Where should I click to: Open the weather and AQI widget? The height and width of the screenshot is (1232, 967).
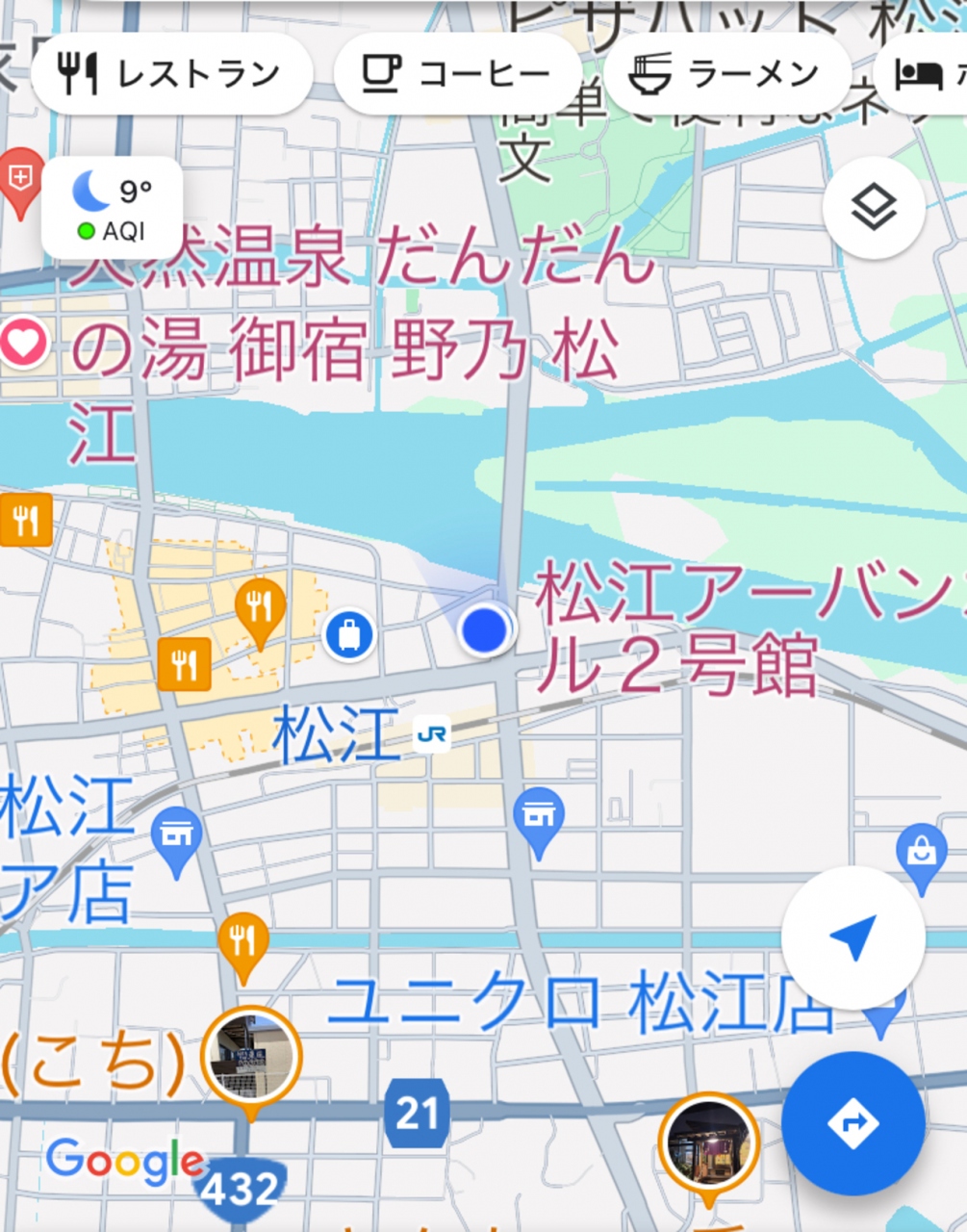coord(113,208)
